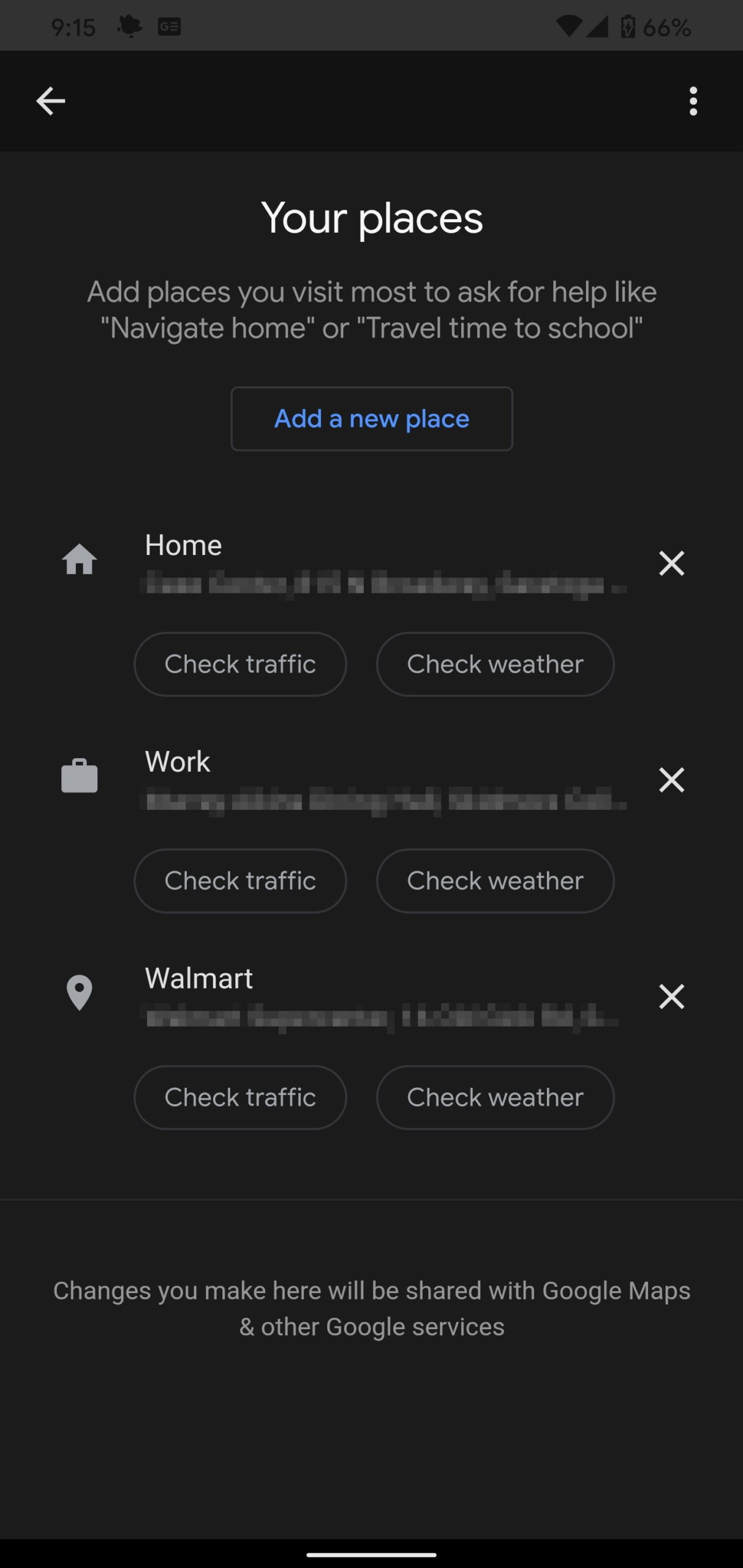
Task: Check weather for Home
Action: click(495, 665)
